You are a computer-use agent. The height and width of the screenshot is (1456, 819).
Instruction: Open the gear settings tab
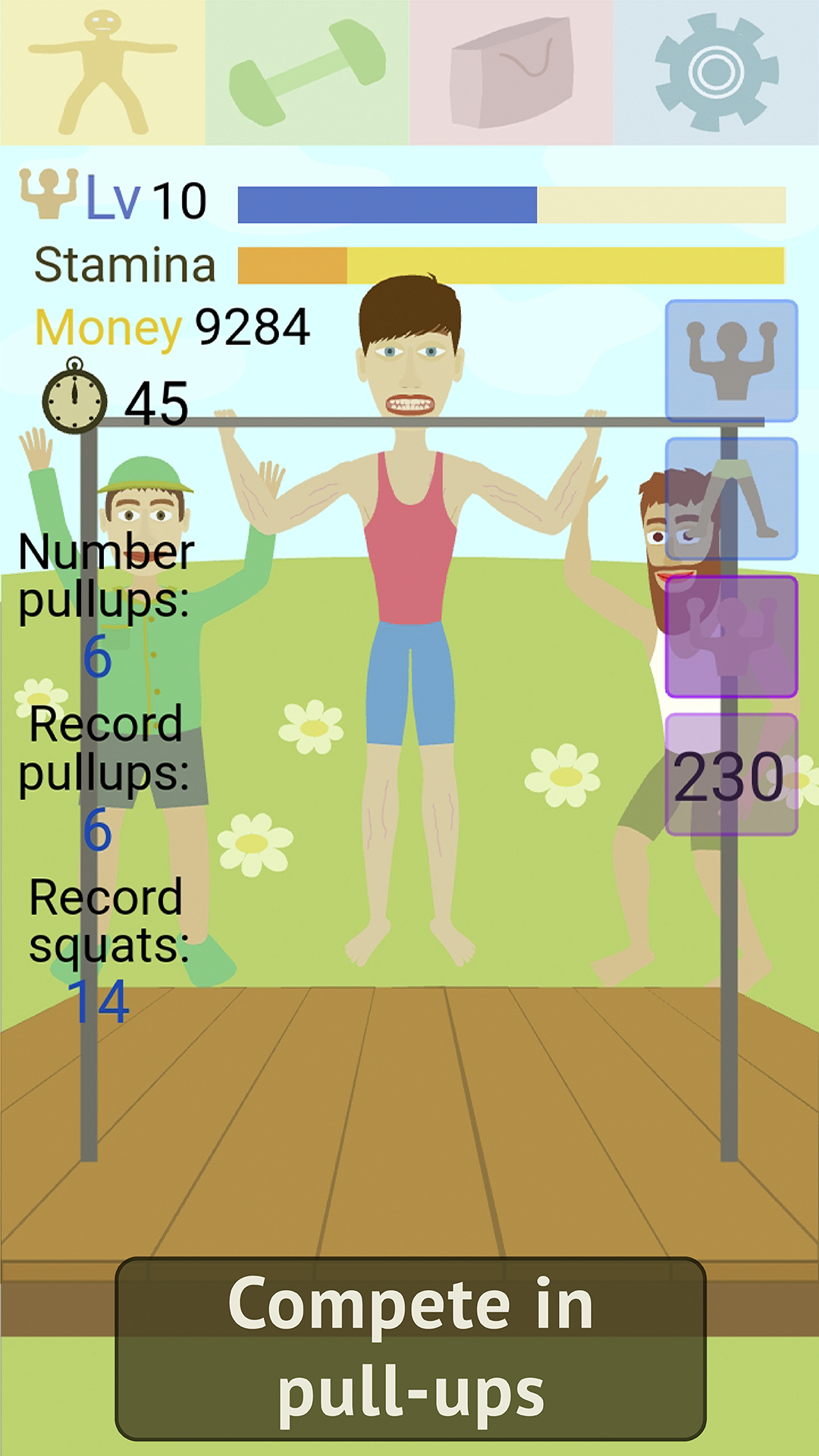pyautogui.click(x=717, y=73)
